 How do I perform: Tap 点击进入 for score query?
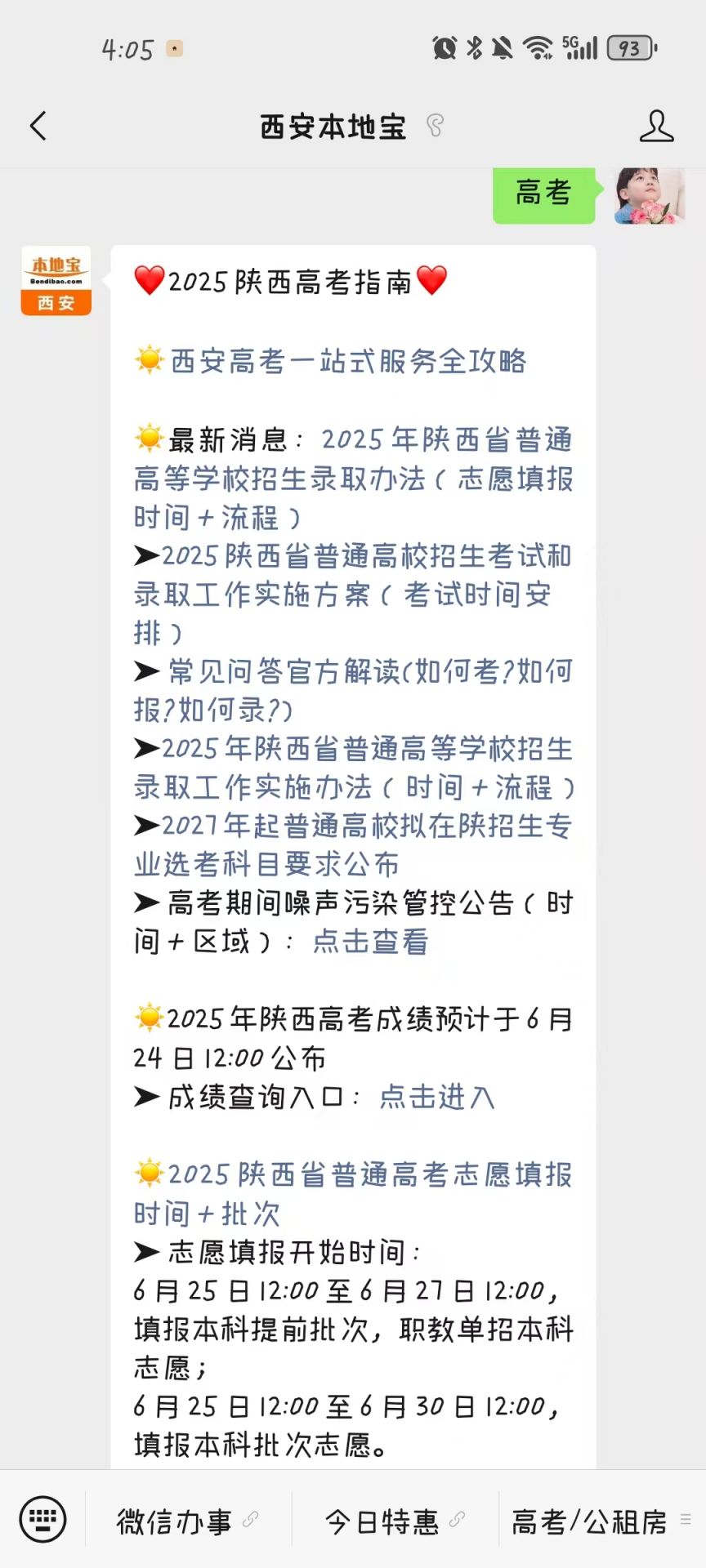(x=437, y=1097)
